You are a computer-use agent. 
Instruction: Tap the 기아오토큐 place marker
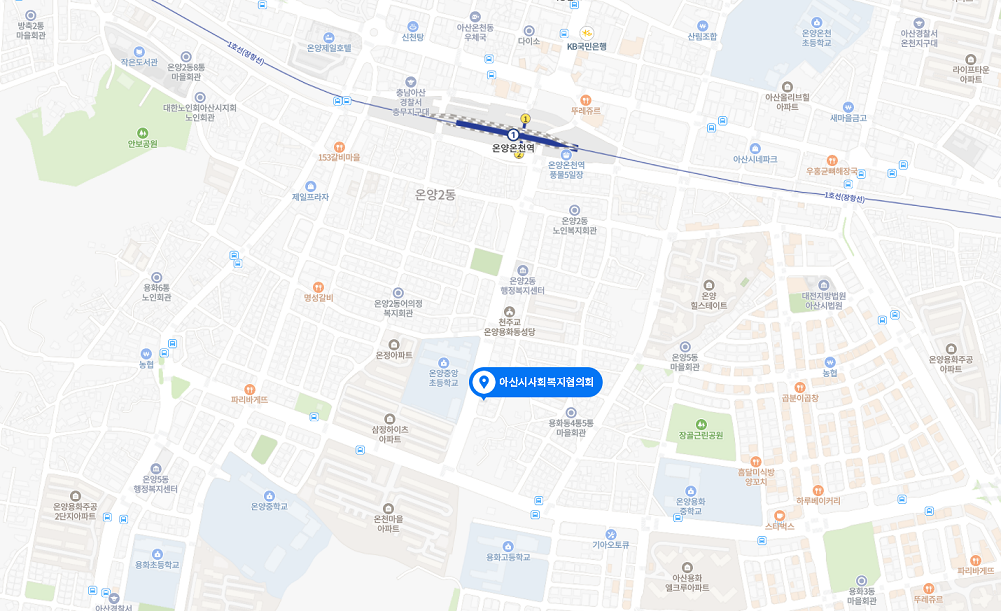point(611,533)
